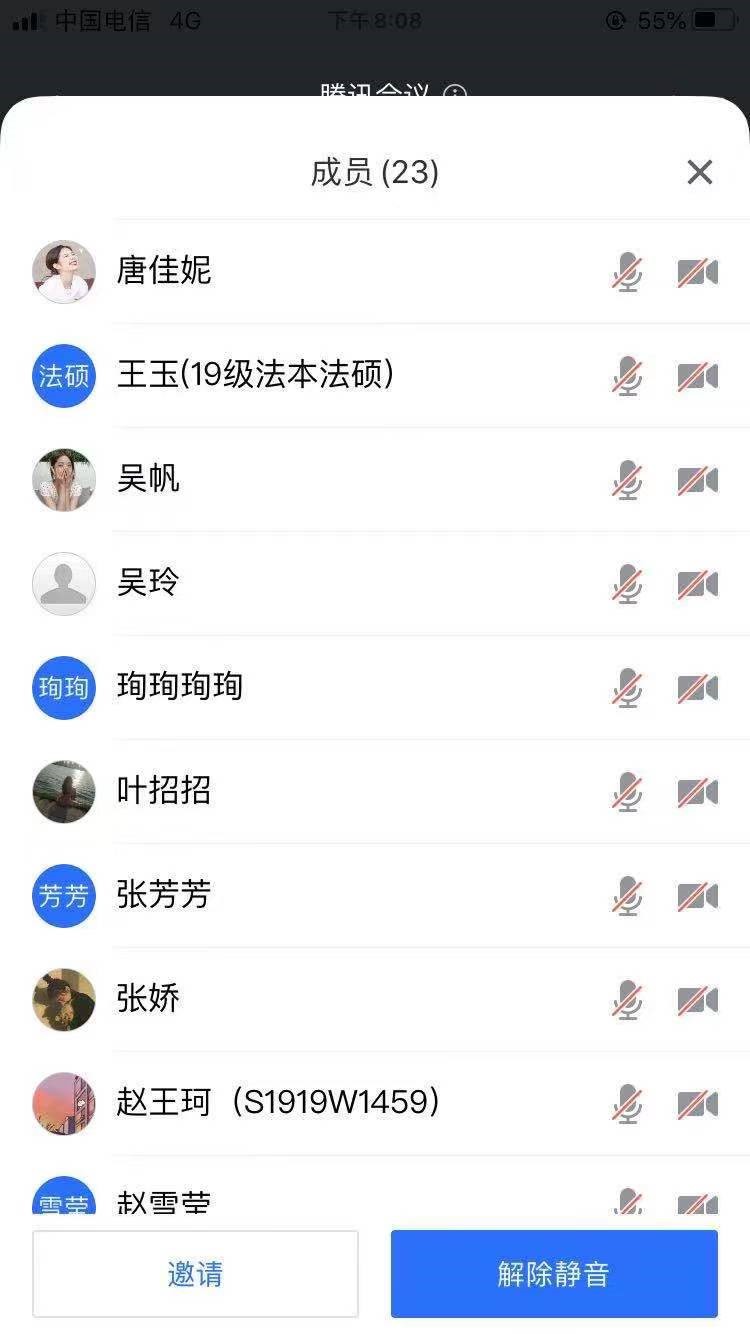
Task: Tap the camera-off icon for 叶招招
Action: click(697, 792)
